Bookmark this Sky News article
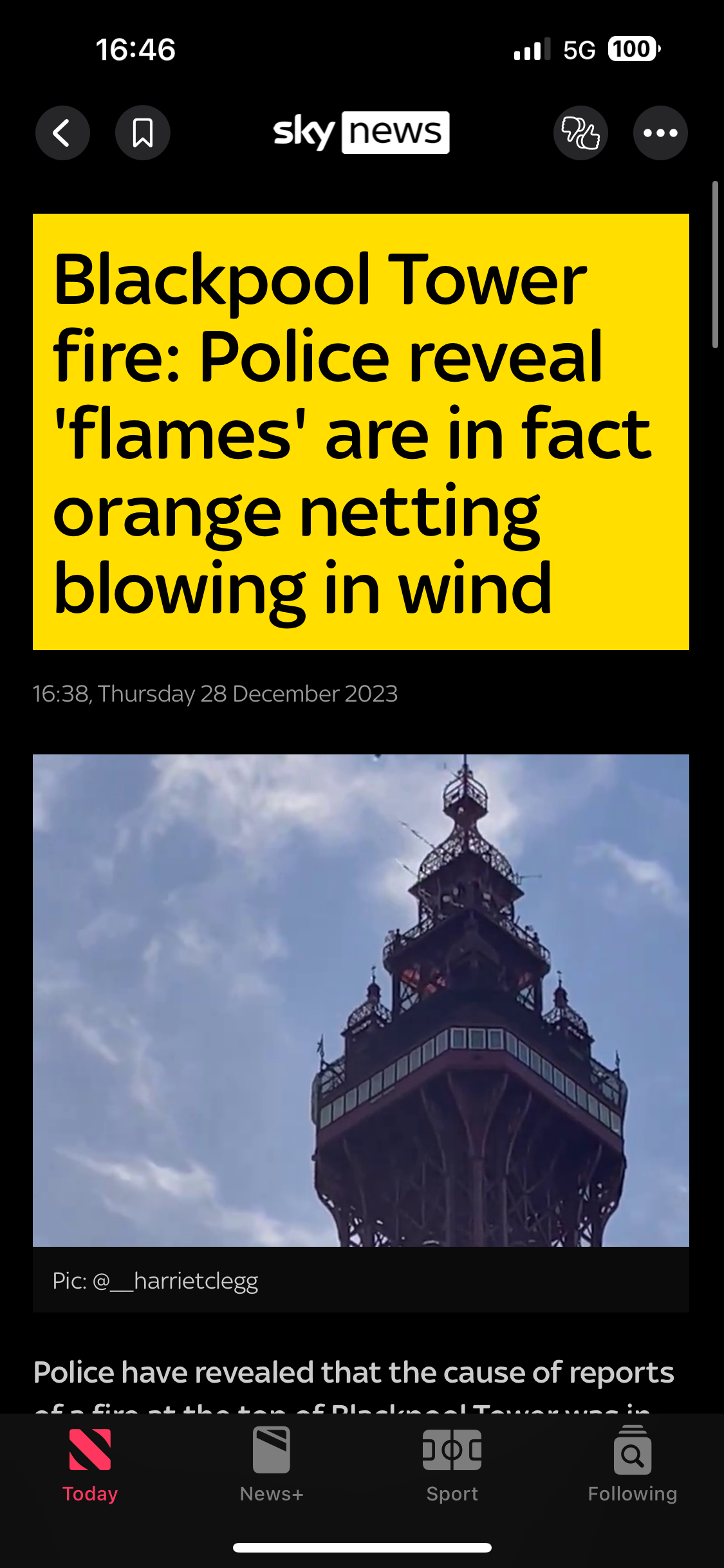This screenshot has height=1568, width=724. 142,133
